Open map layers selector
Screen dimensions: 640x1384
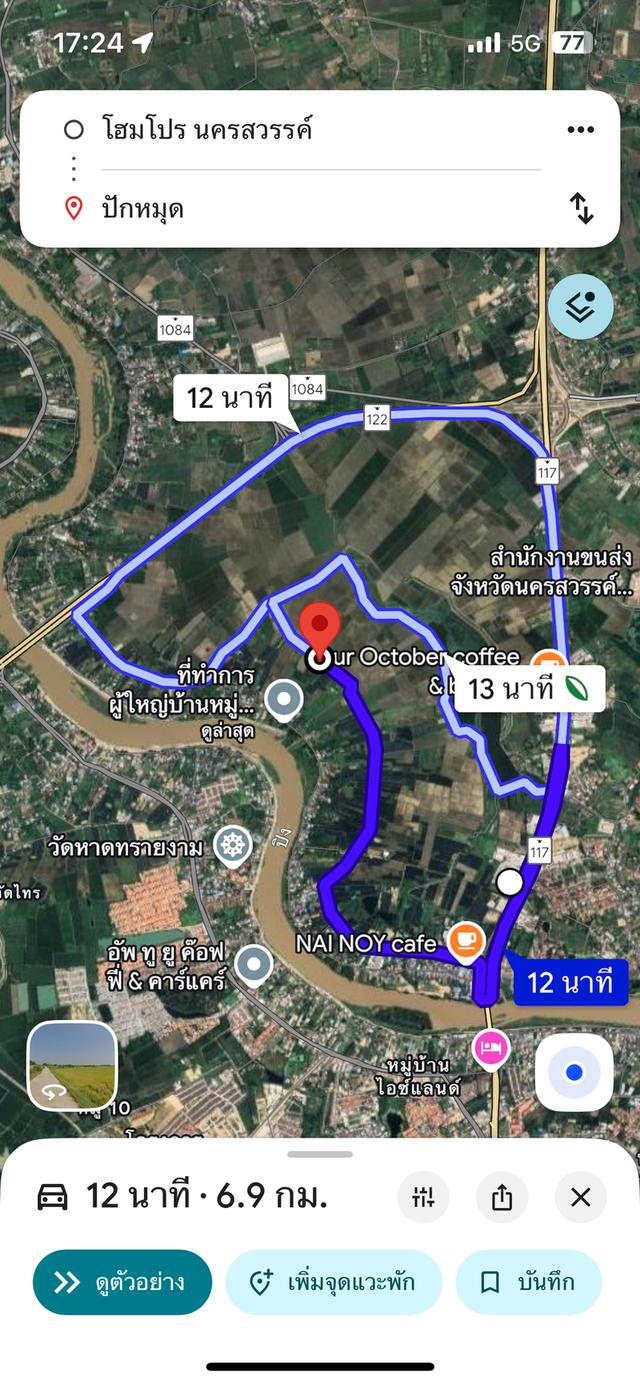(581, 307)
